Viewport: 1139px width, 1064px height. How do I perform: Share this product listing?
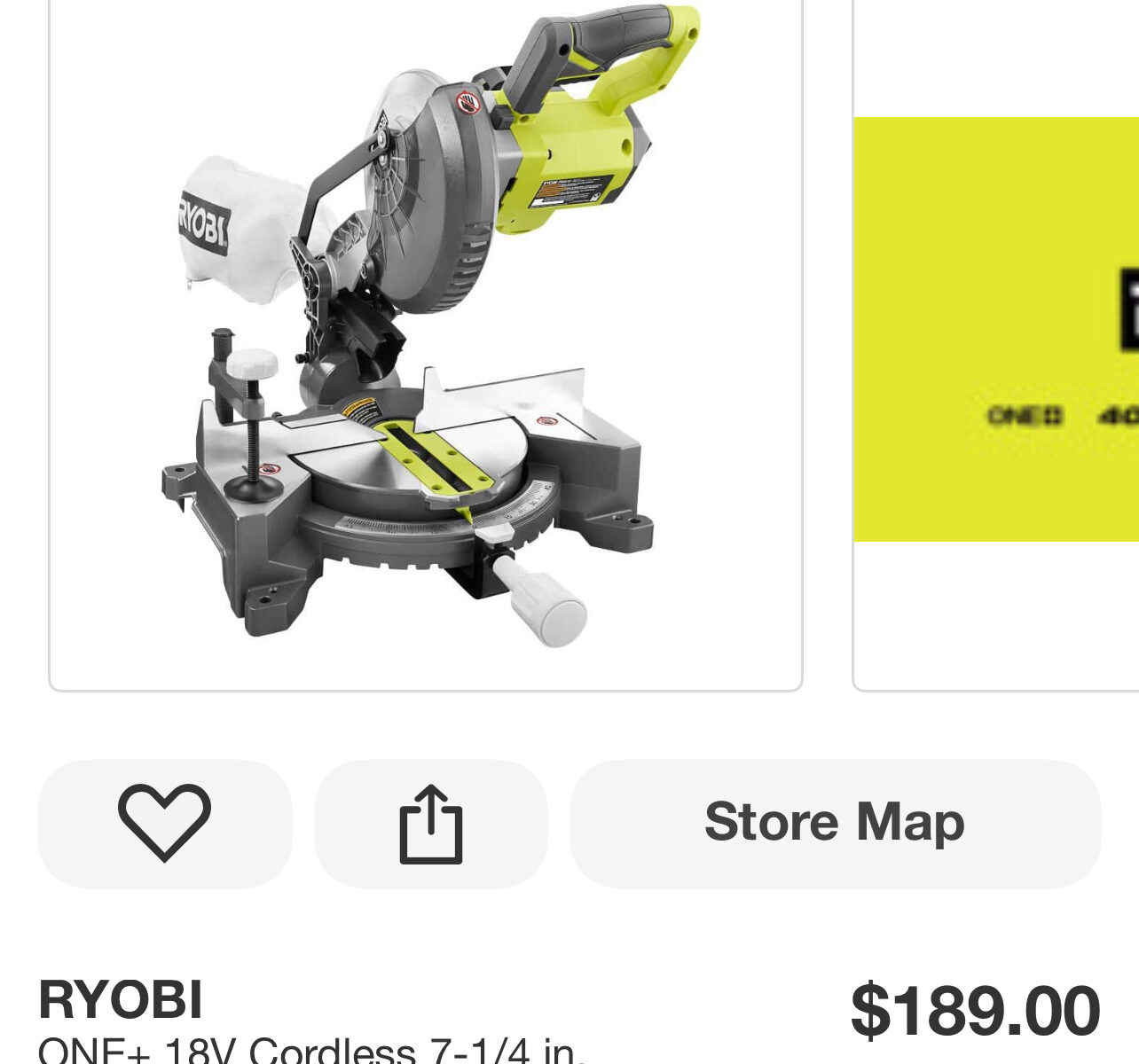click(x=431, y=823)
